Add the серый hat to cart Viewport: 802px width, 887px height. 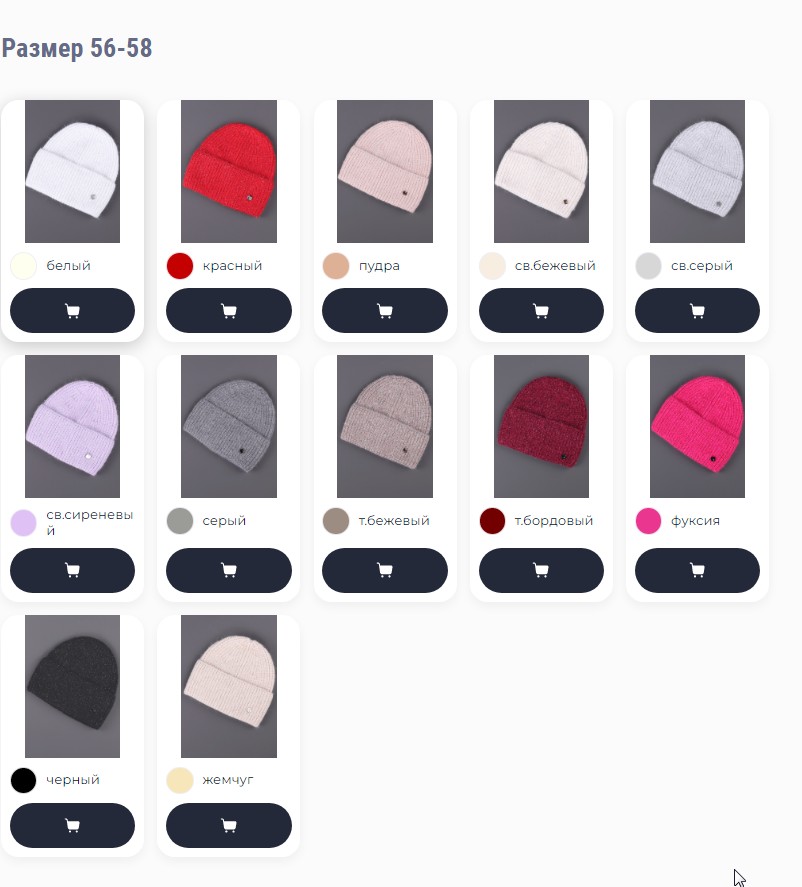228,570
